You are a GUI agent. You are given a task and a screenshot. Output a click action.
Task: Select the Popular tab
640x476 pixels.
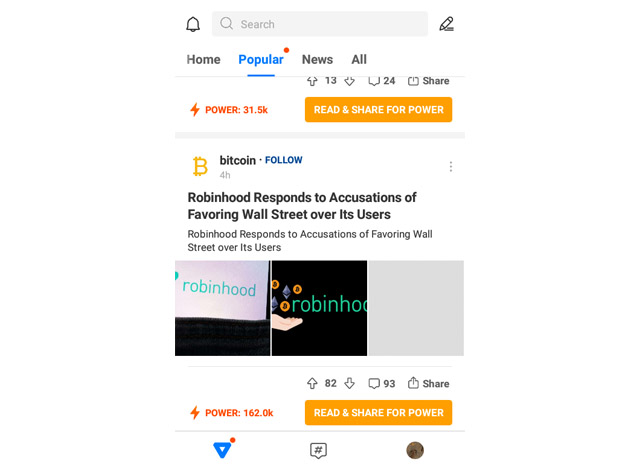click(x=260, y=59)
